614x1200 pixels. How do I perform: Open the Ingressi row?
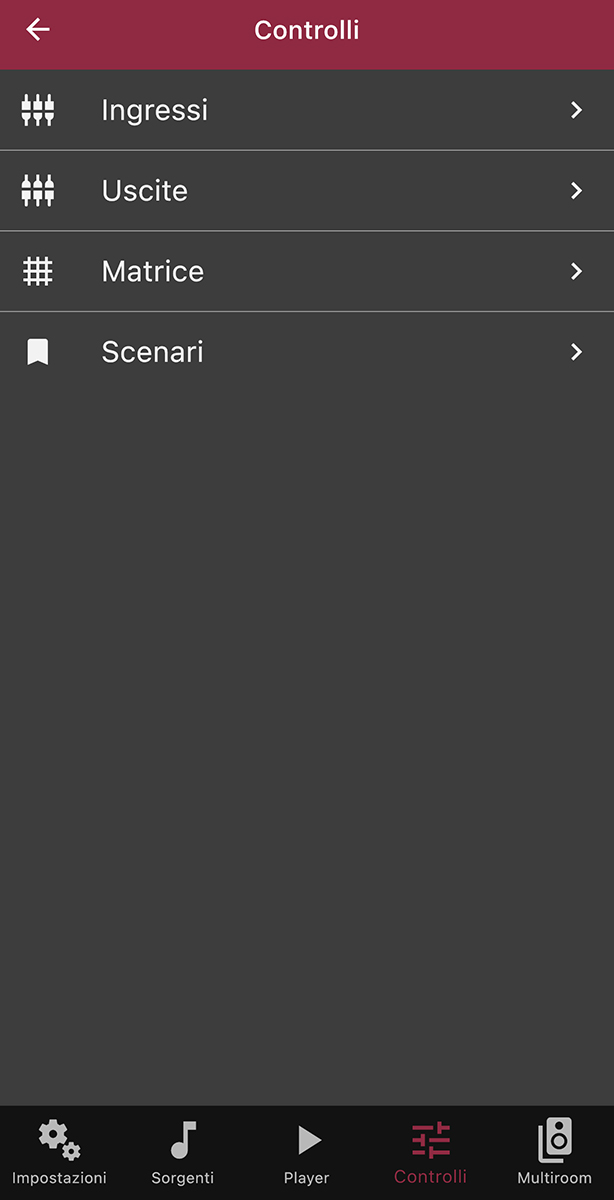307,110
